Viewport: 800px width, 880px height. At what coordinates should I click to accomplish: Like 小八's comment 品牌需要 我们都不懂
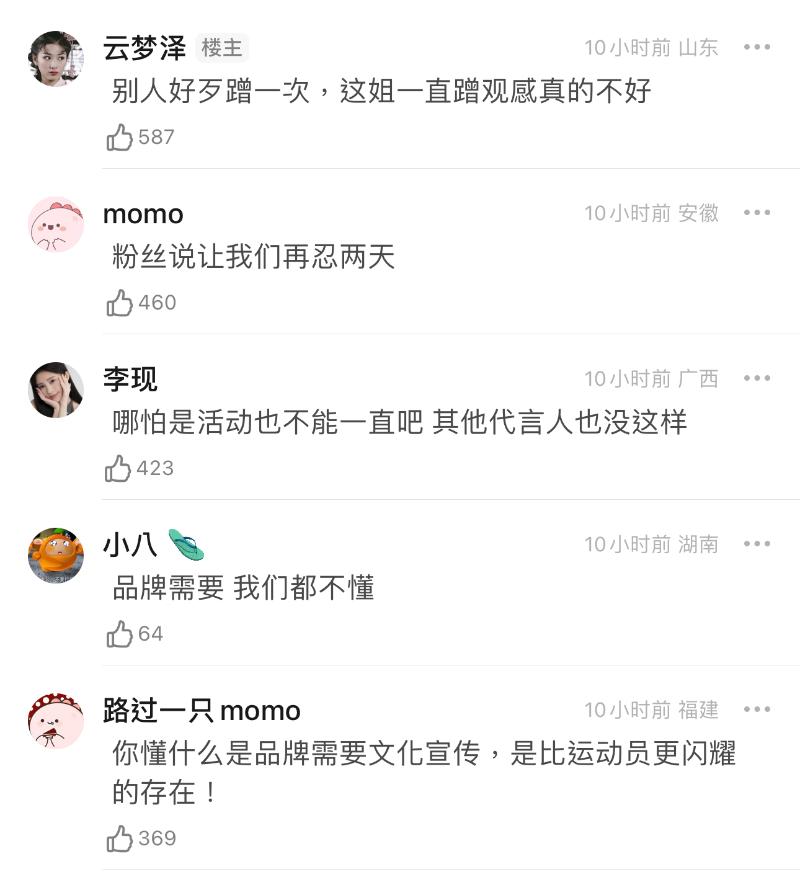pyautogui.click(x=120, y=634)
